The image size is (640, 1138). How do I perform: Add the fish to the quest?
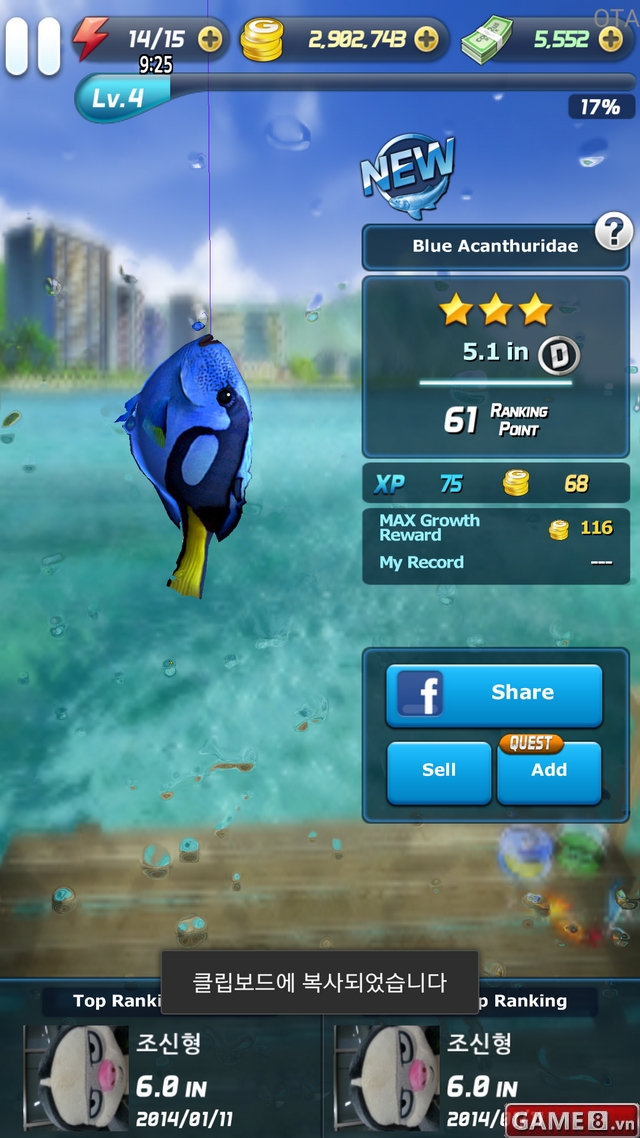click(x=549, y=771)
